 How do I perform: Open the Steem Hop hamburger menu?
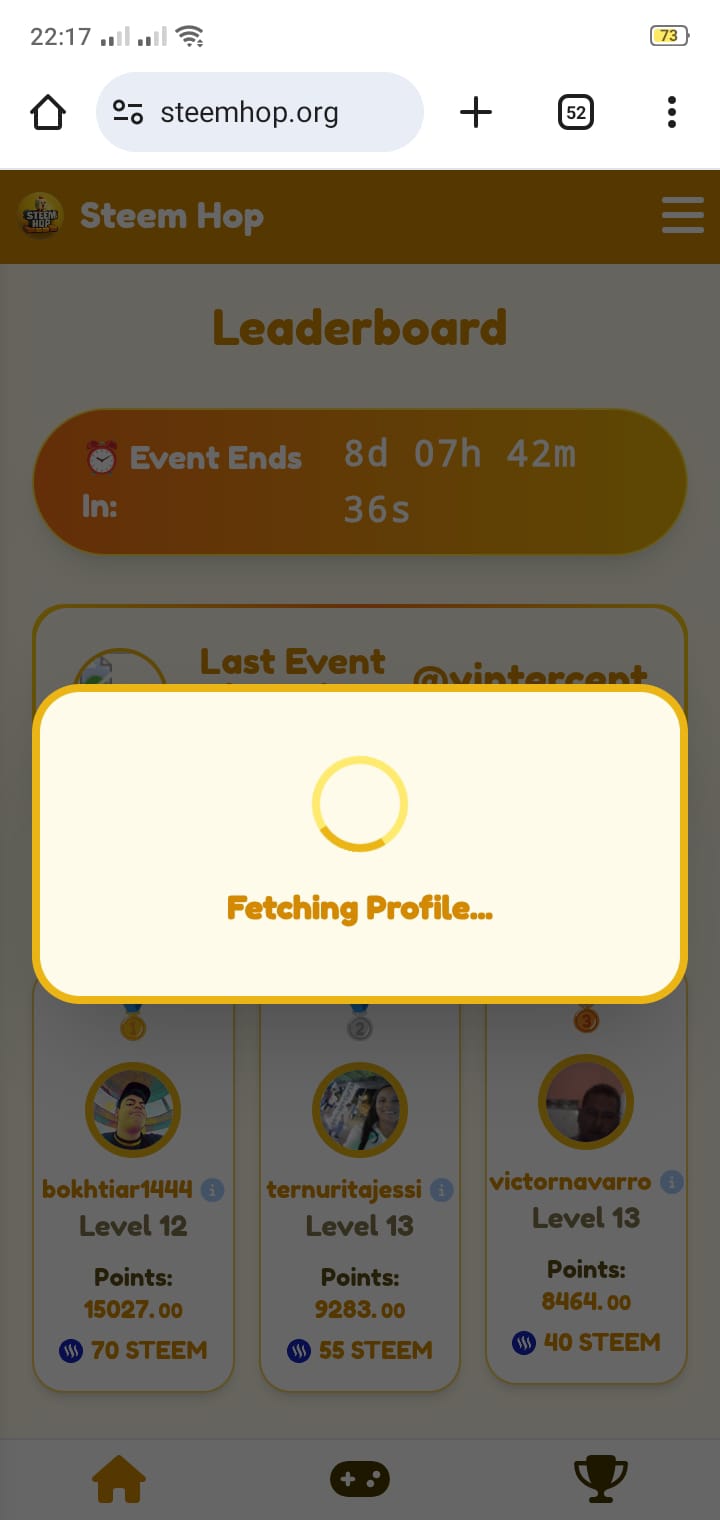[683, 215]
